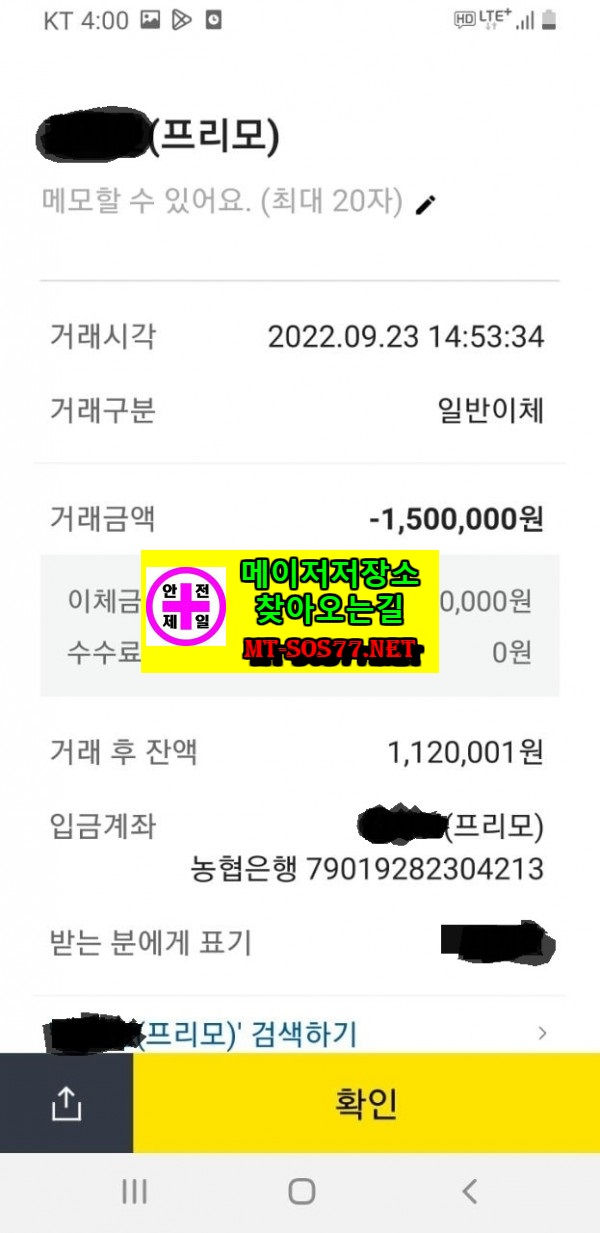Viewport: 600px width, 1233px height.
Task: Open the (프리모) 검색하기 row
Action: 300,1031
